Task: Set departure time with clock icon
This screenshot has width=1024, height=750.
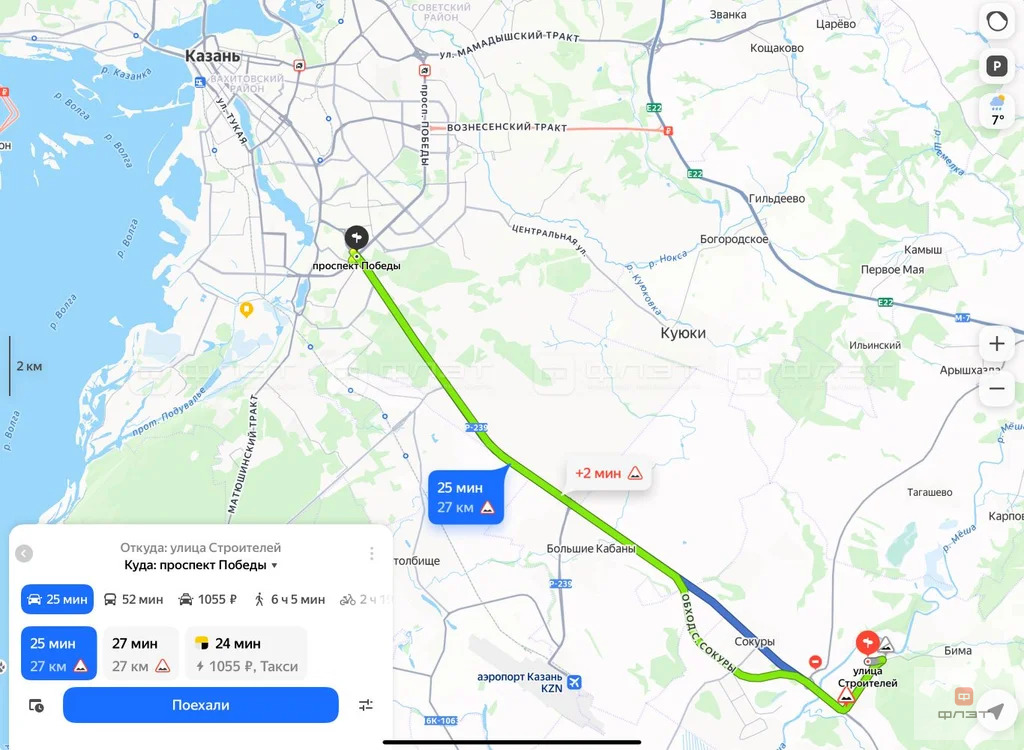Action: coord(36,705)
